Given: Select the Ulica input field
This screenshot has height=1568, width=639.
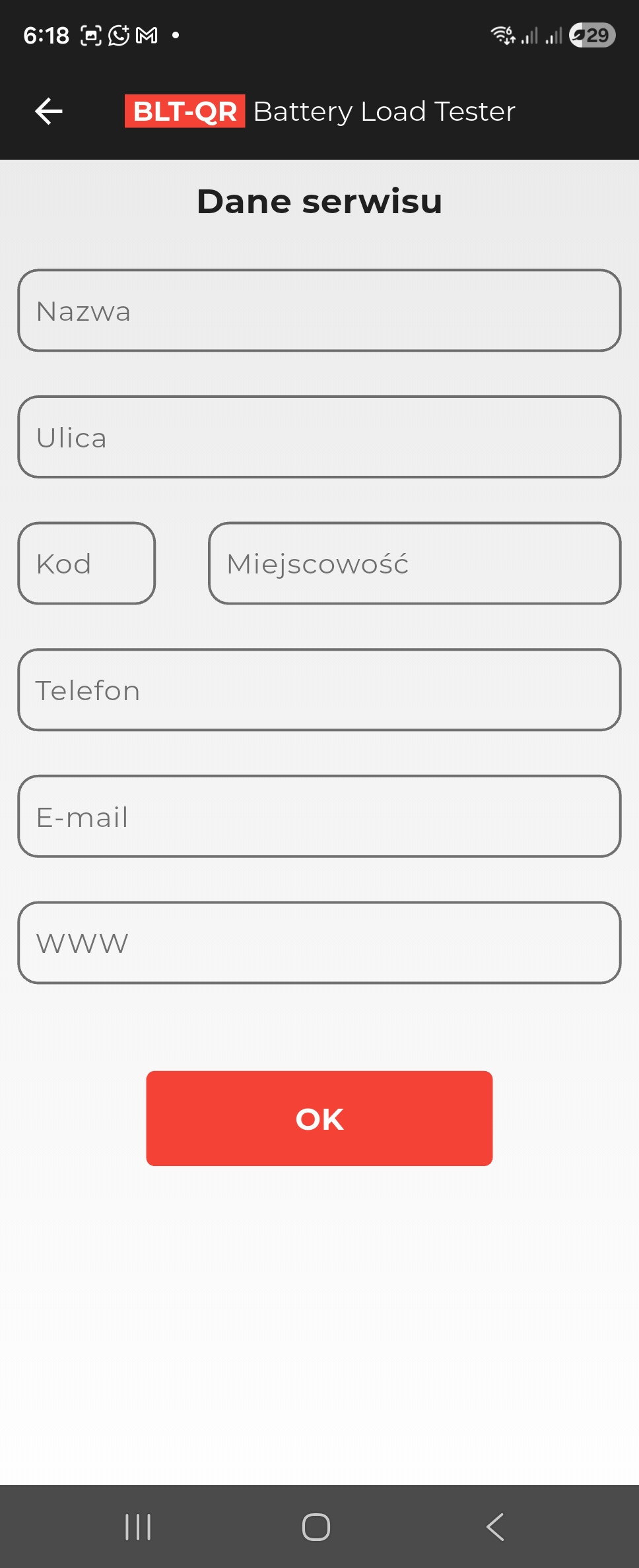Looking at the screenshot, I should coord(319,437).
